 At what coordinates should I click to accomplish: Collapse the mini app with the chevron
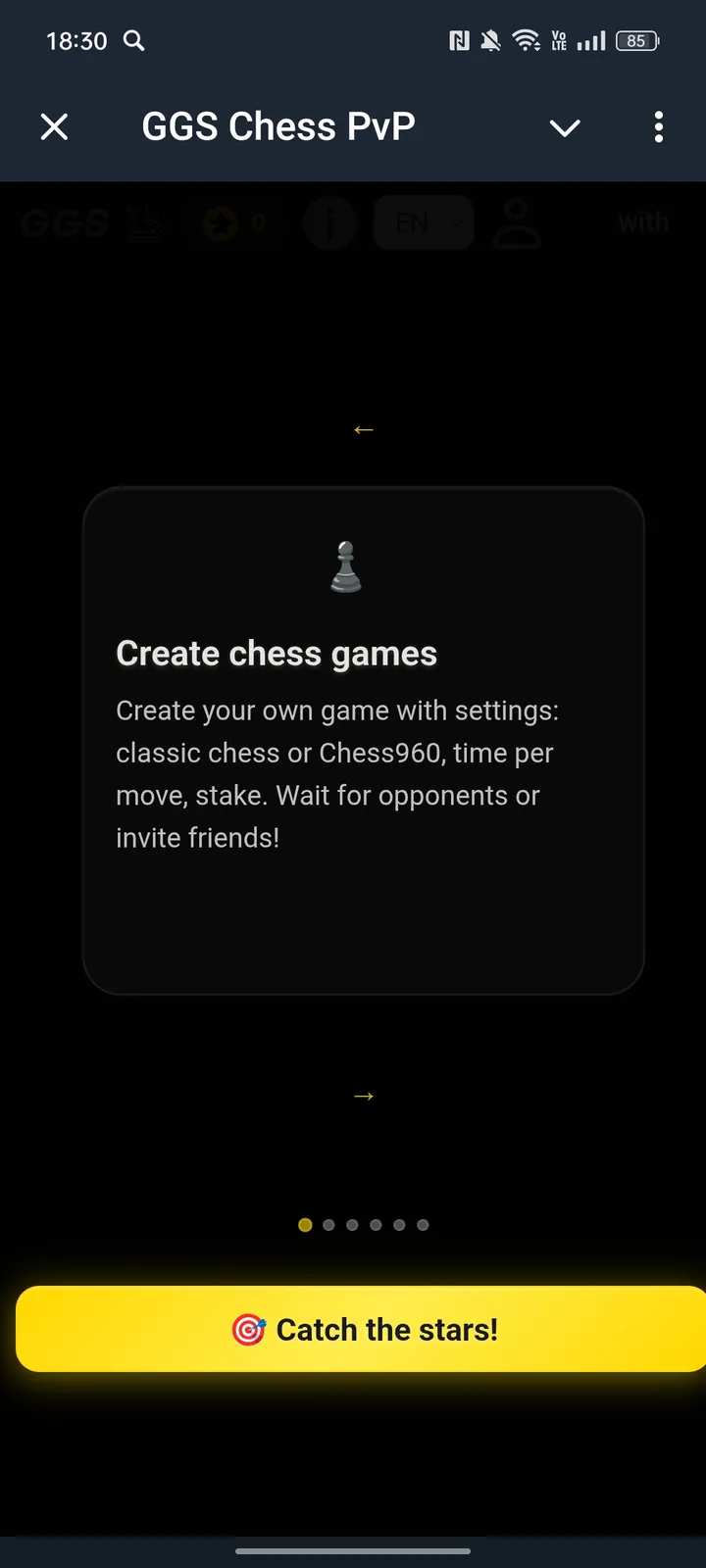pyautogui.click(x=565, y=127)
